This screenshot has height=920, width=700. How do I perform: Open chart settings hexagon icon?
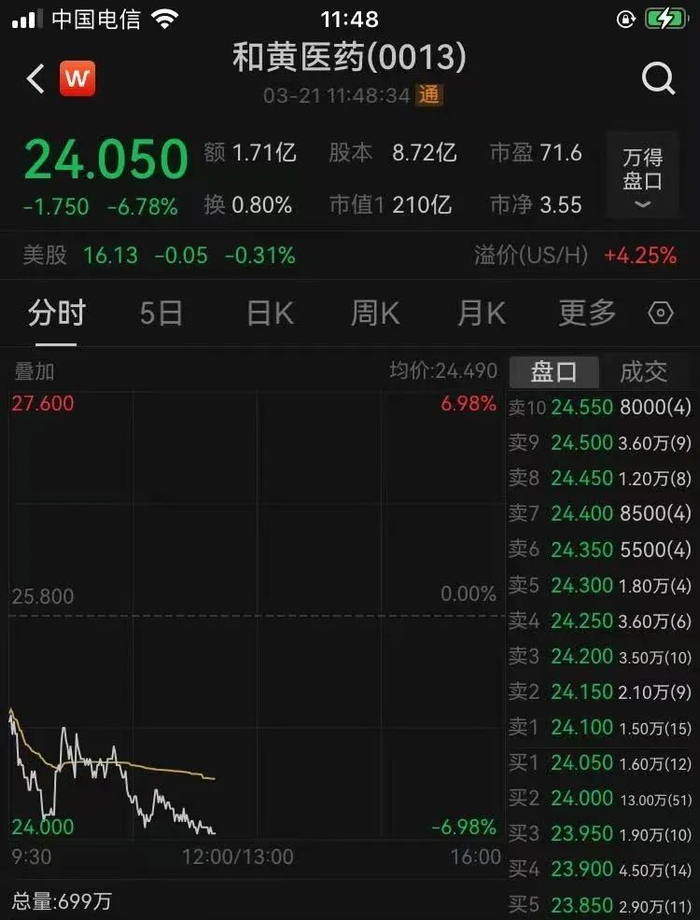(x=661, y=314)
